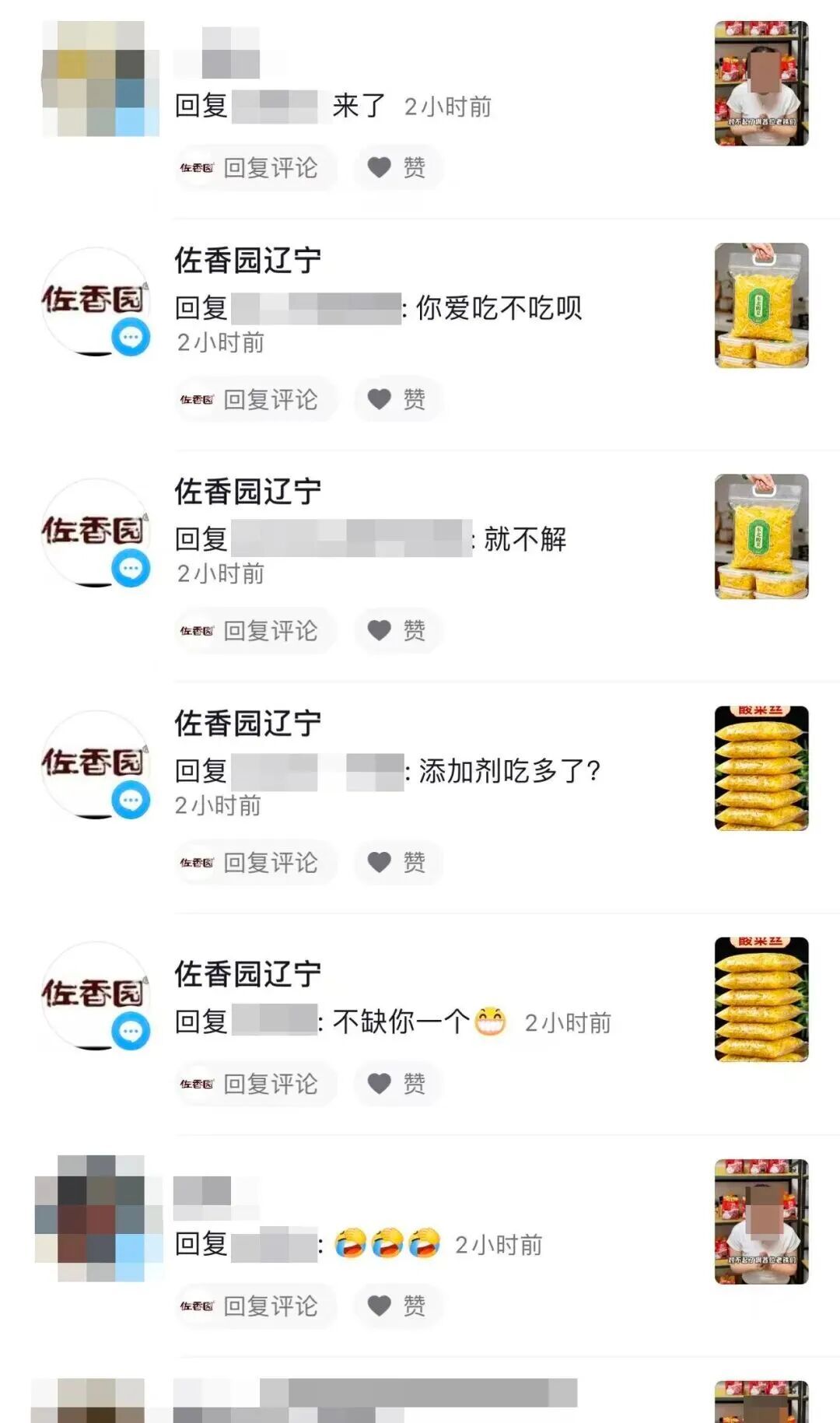Open the 酸菜丝 stacked packs video thumbnail
The image size is (840, 1423).
[x=762, y=770]
